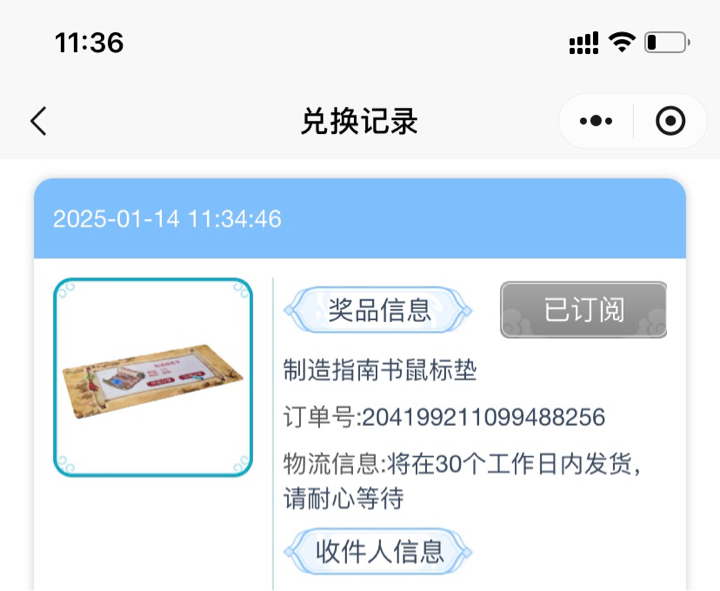Go back from 兑换记录 page
The width and height of the screenshot is (720, 591).
pos(38,122)
